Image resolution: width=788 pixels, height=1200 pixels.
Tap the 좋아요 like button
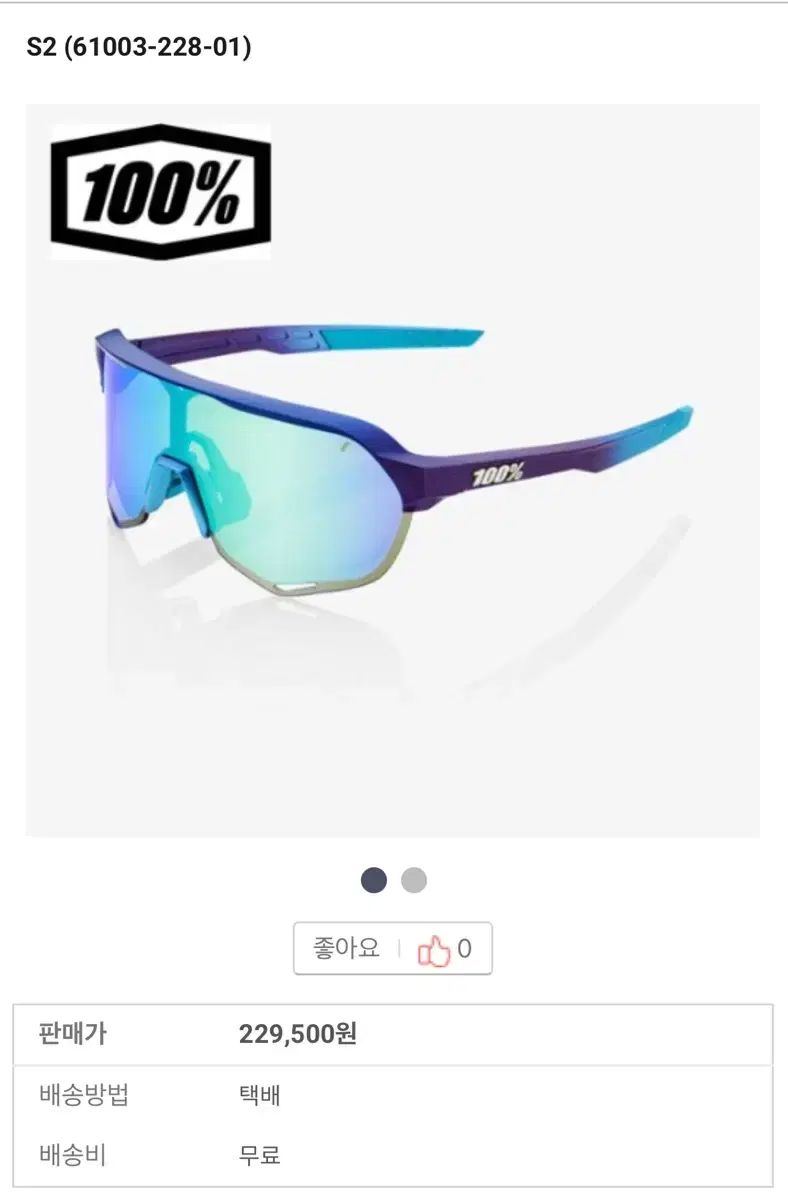[392, 948]
